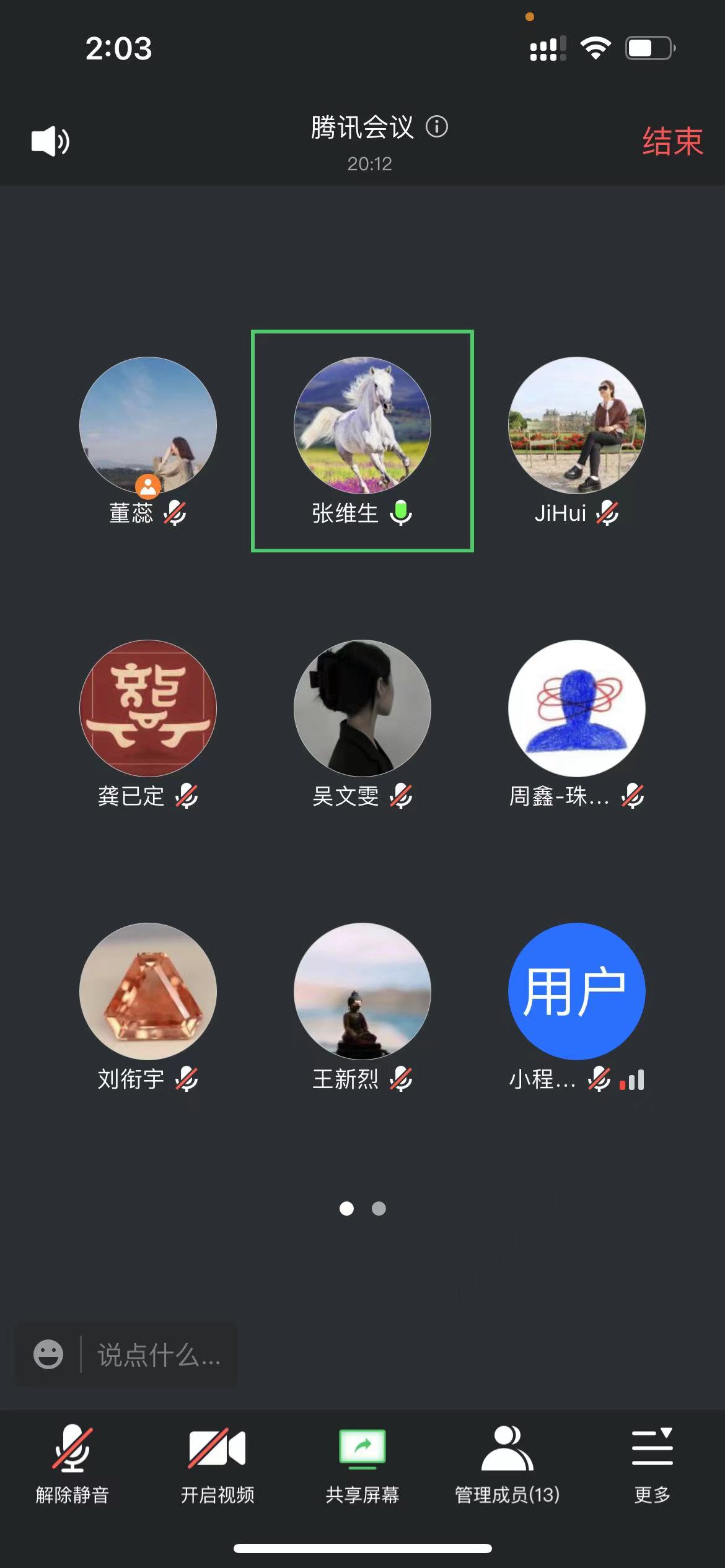Open meeting info next to 腾讯会议

point(437,127)
